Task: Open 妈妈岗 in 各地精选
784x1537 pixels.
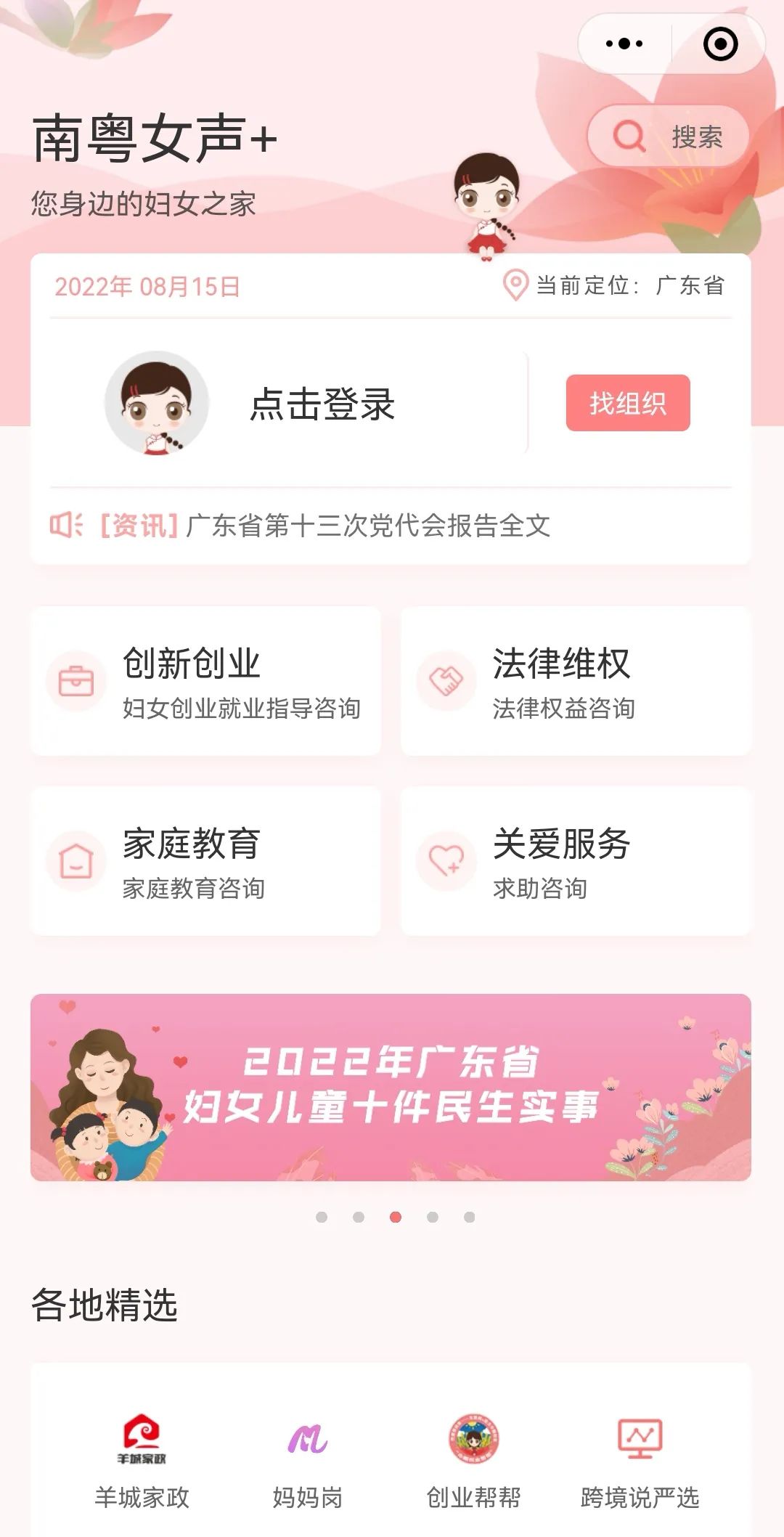Action: [x=308, y=1459]
